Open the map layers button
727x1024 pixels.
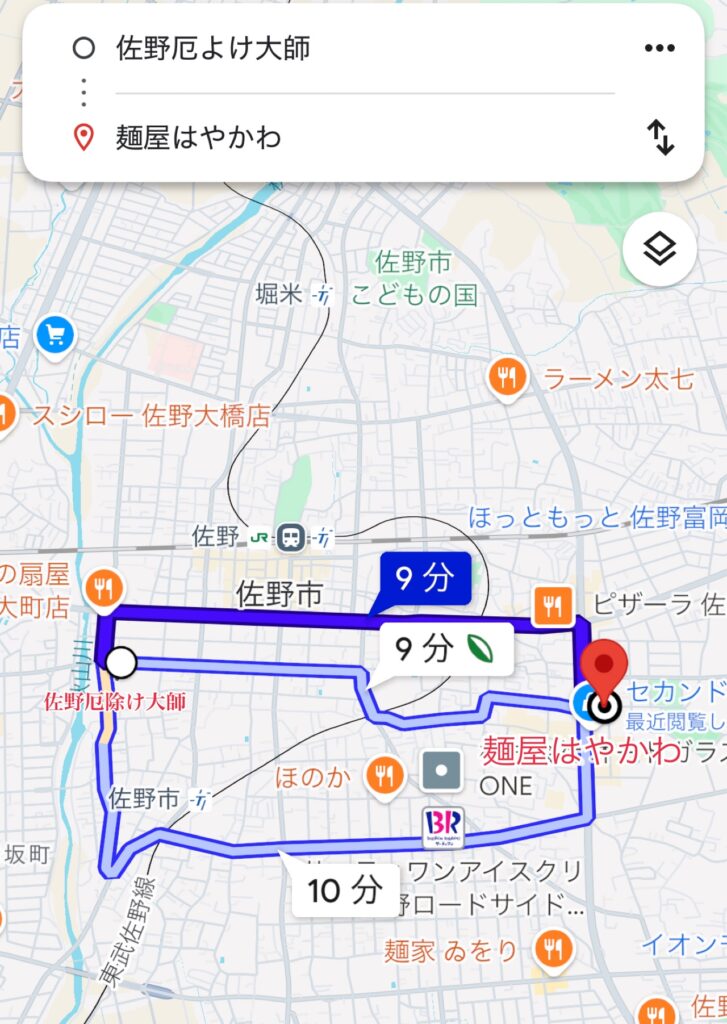point(660,249)
